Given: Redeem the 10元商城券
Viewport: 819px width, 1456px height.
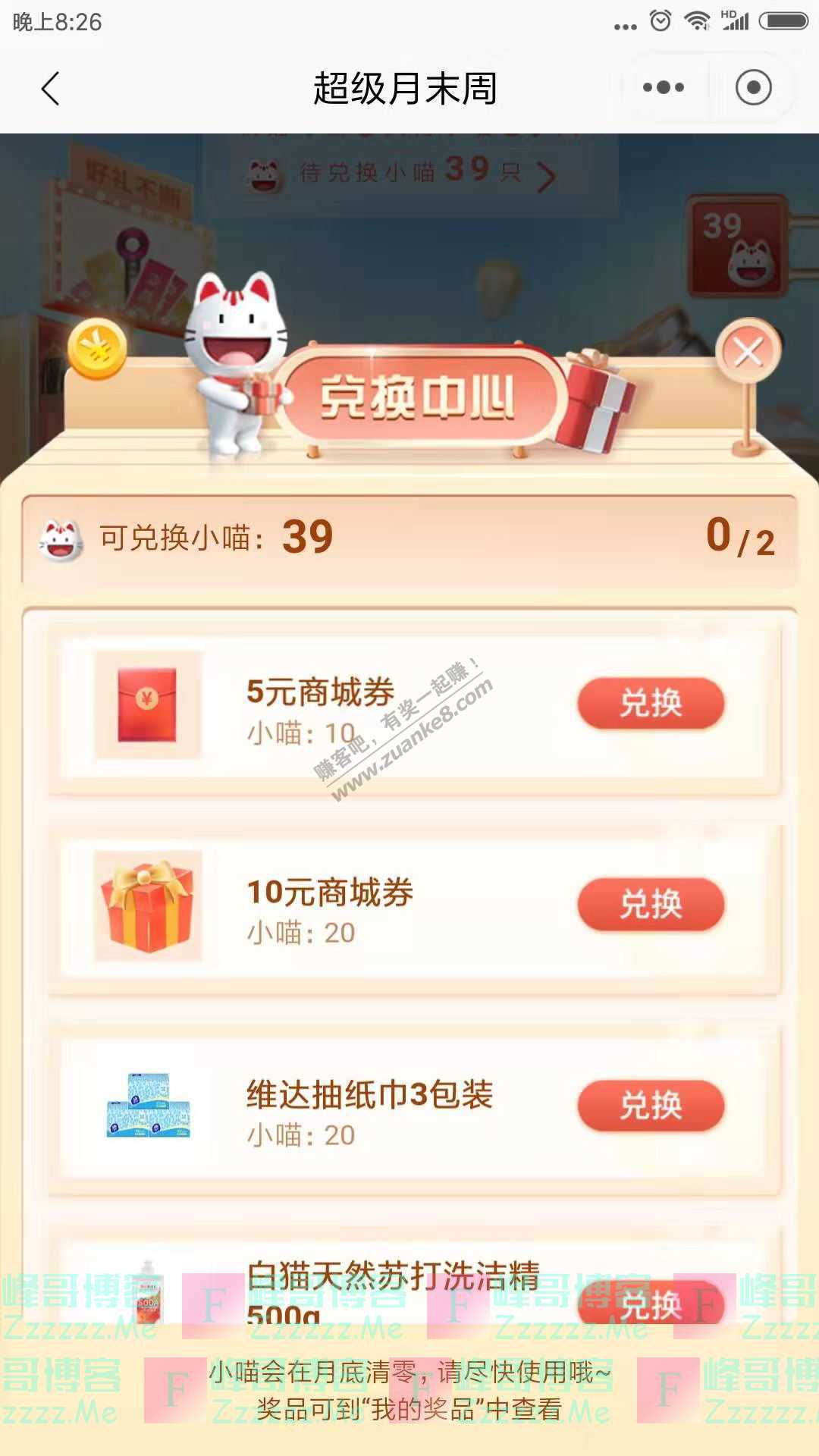Looking at the screenshot, I should point(651,904).
